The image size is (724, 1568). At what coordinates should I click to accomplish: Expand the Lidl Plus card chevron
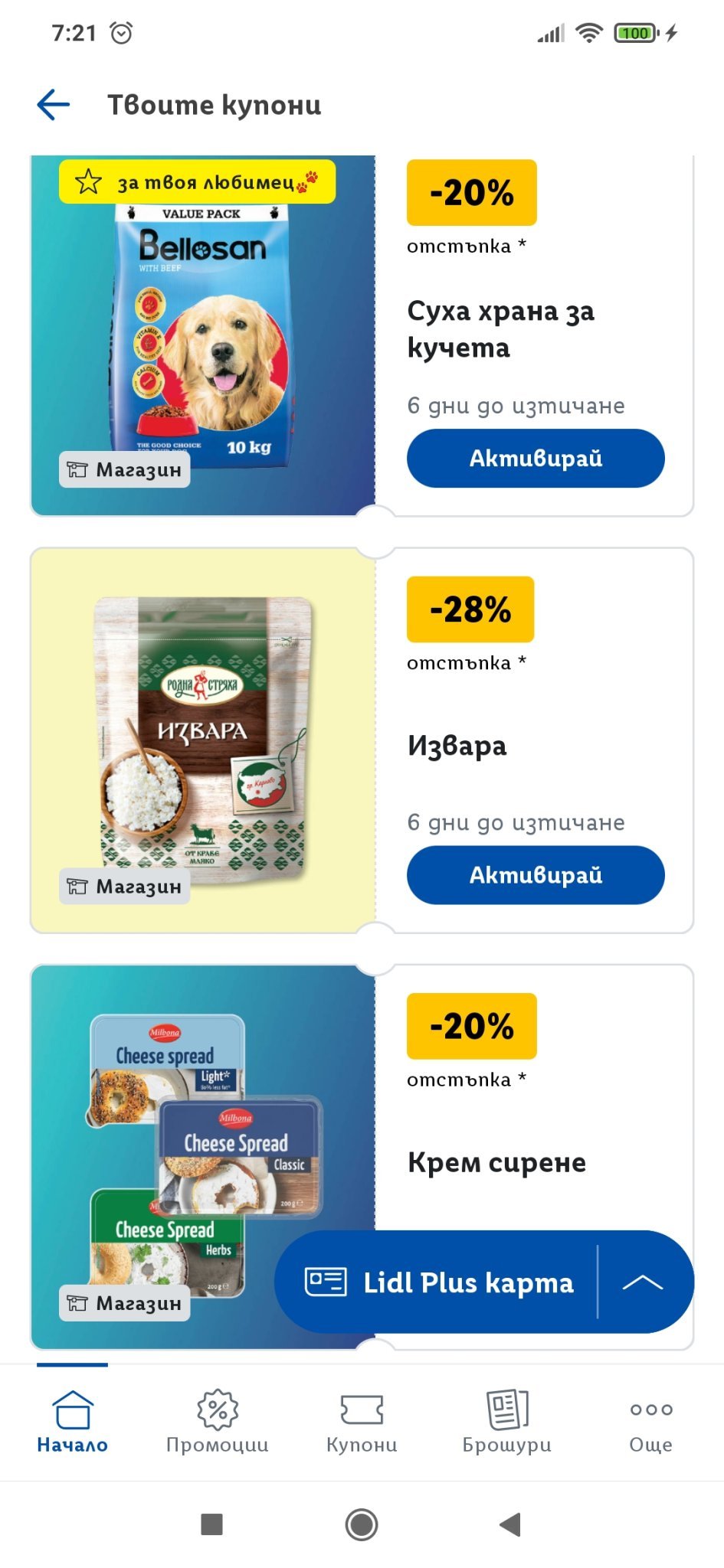click(x=643, y=1282)
